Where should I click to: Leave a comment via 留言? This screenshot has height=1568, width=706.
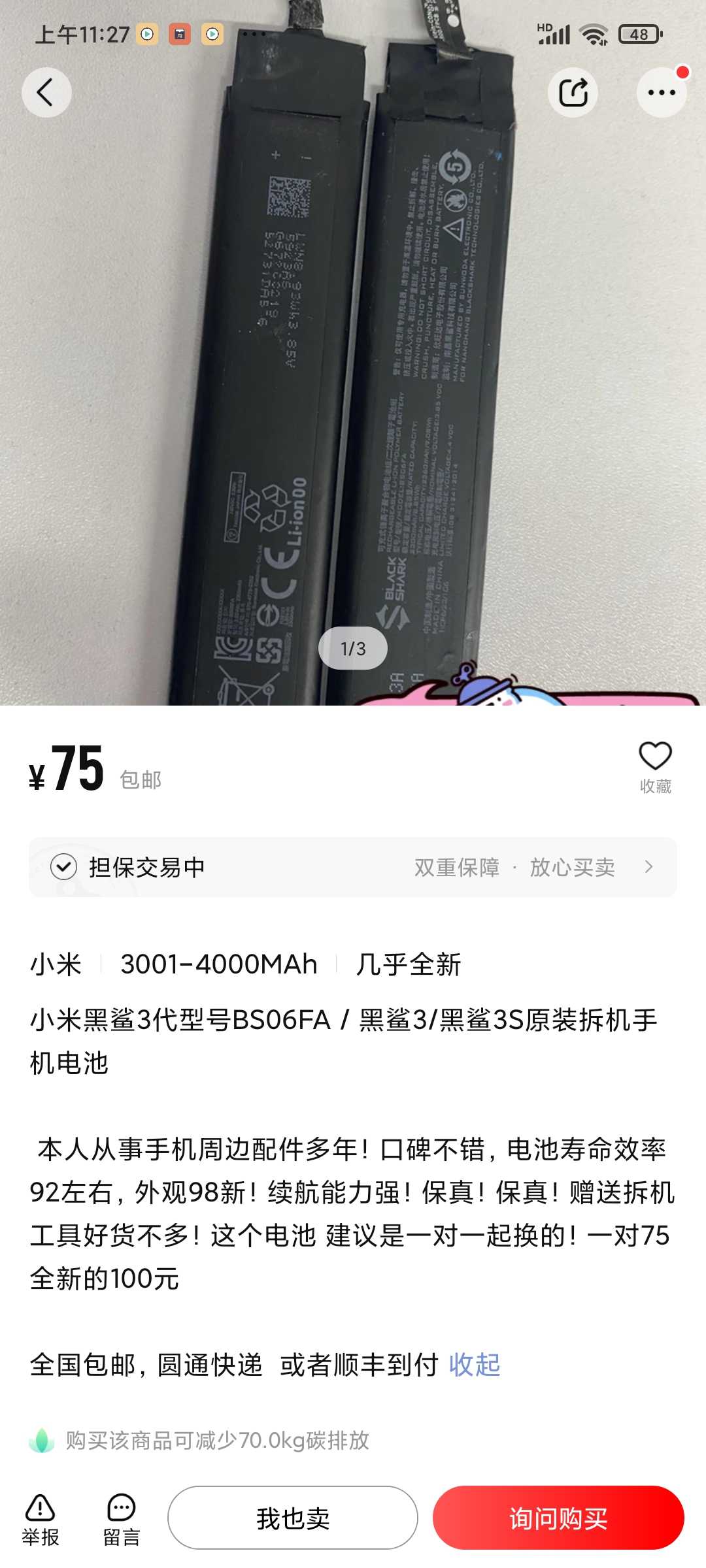coord(122,1520)
